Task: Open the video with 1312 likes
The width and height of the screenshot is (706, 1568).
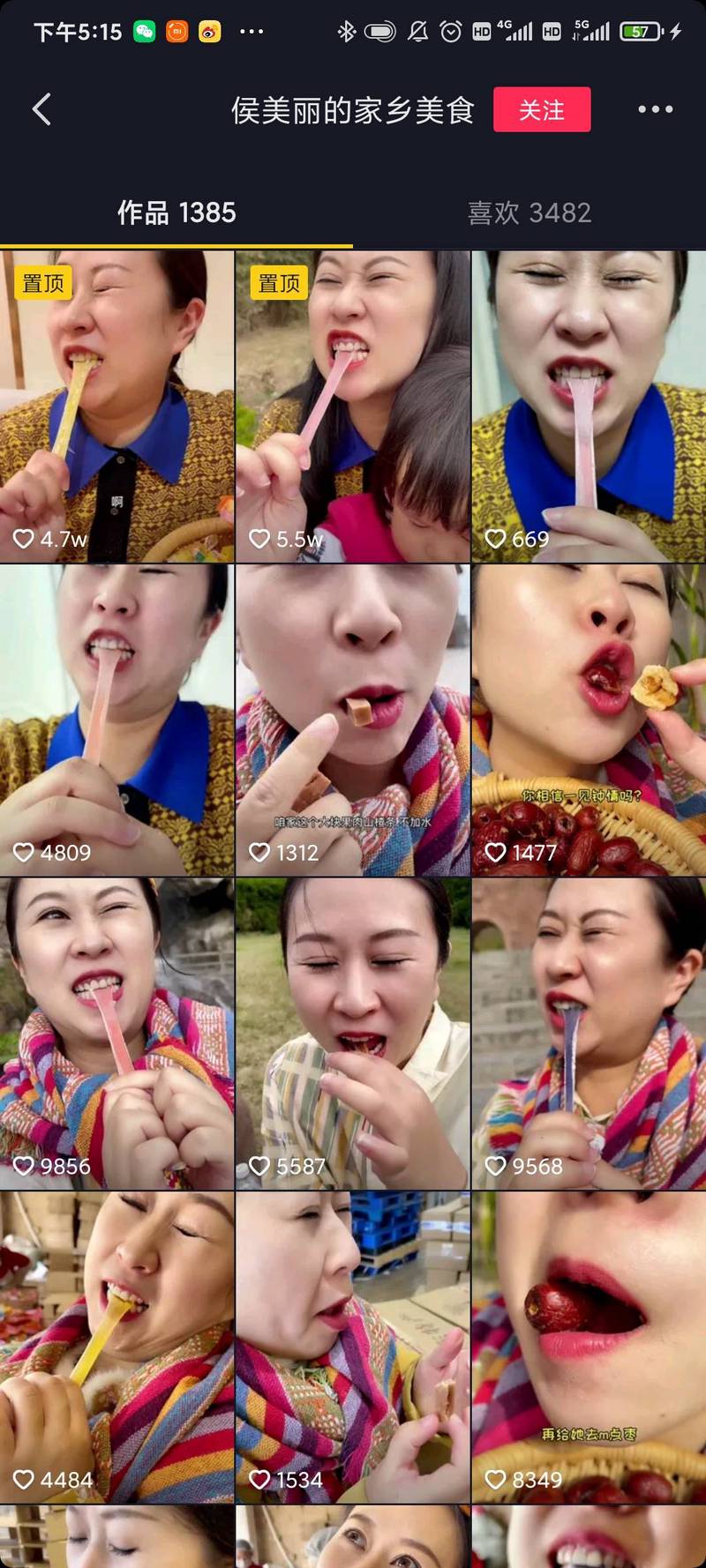Action: click(x=352, y=719)
